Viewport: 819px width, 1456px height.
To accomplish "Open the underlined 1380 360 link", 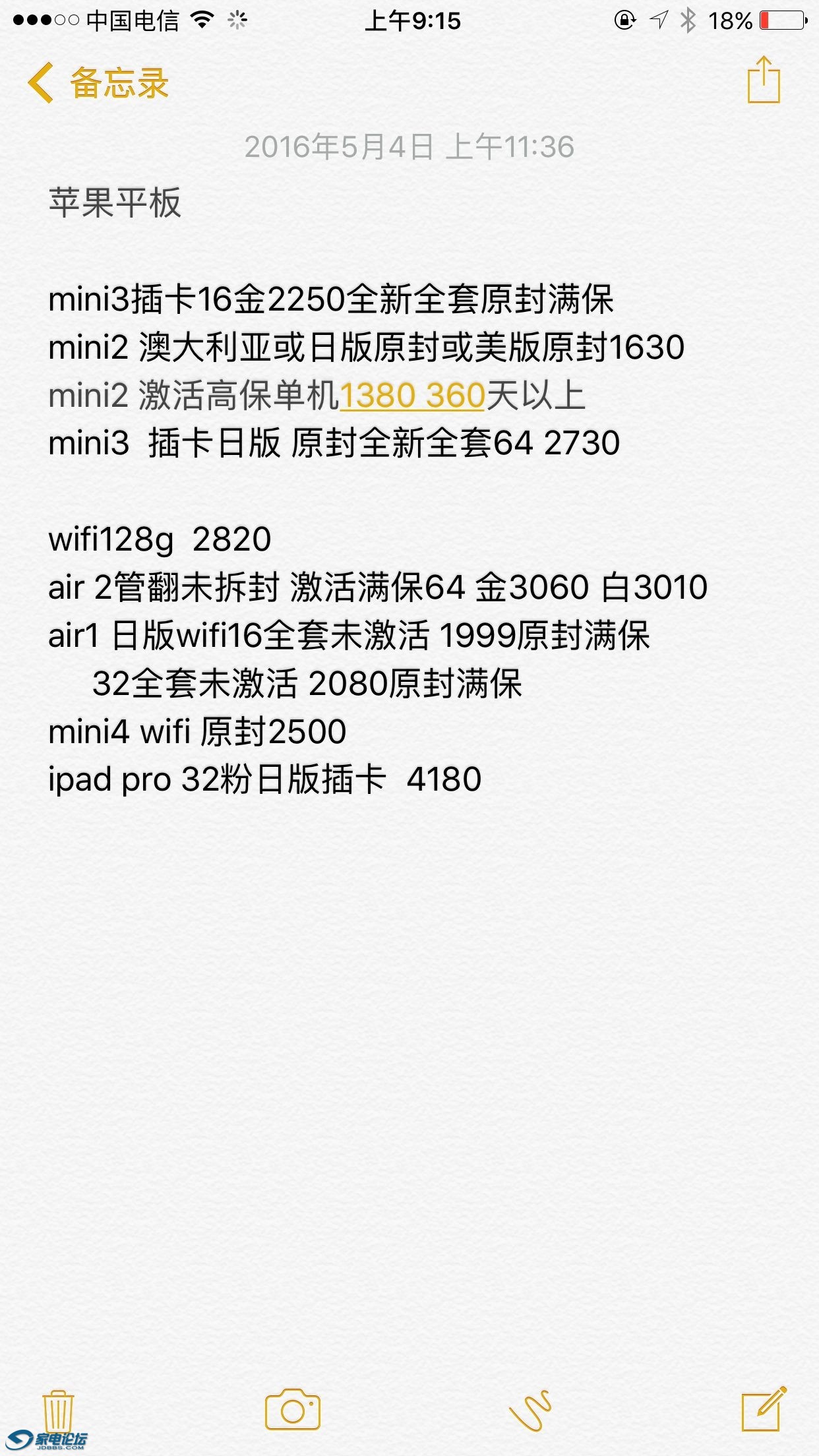I will 412,396.
